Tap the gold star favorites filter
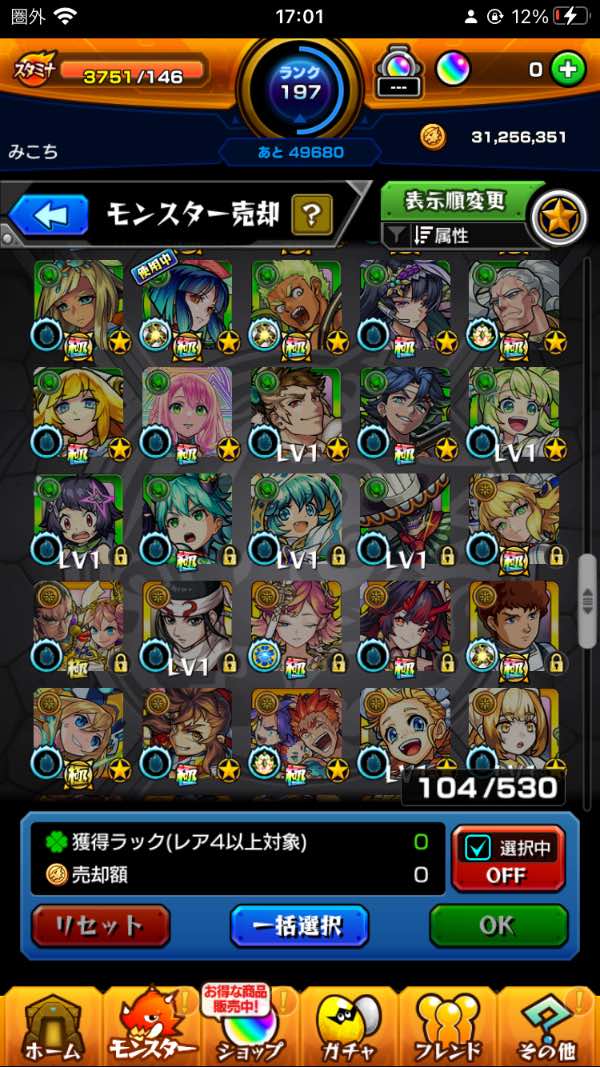Viewport: 600px width, 1067px height. coord(558,218)
